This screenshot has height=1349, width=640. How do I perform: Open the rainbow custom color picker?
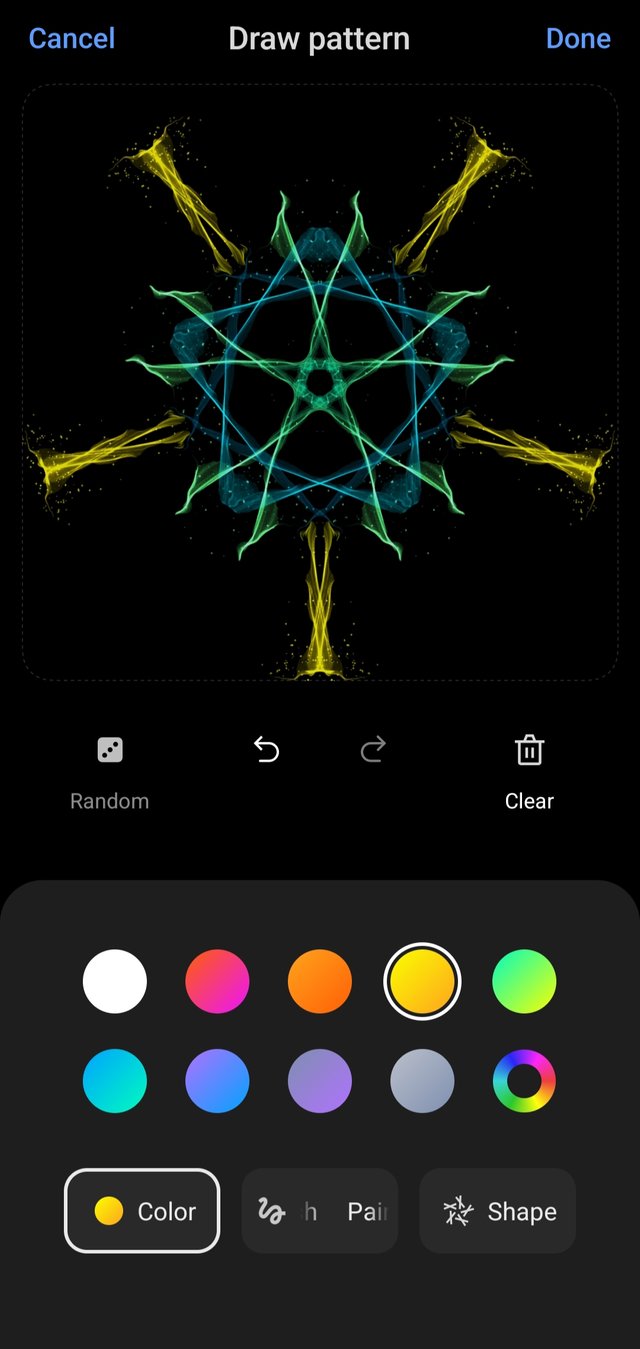pos(524,1081)
